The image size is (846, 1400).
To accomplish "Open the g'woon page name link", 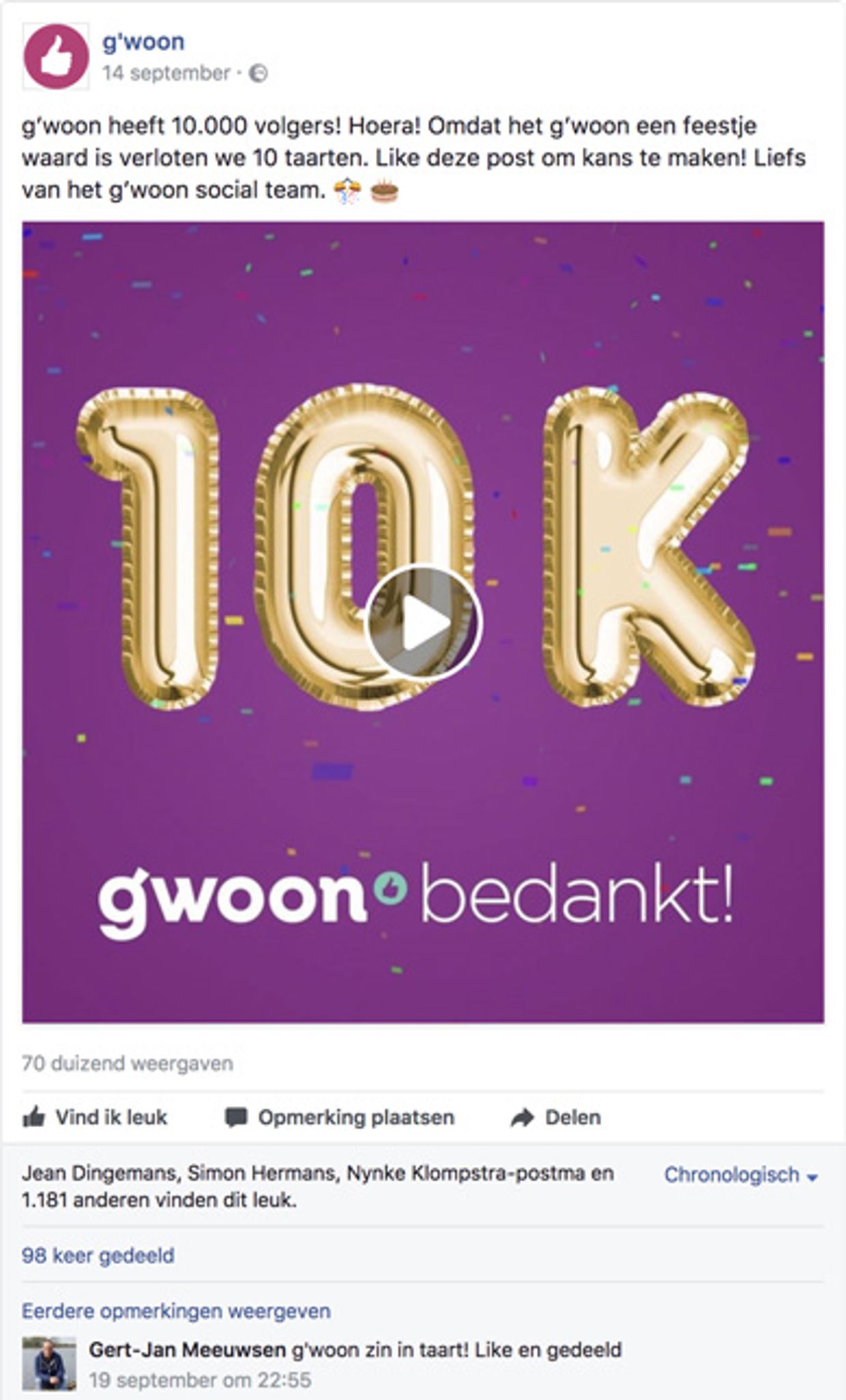I will pyautogui.click(x=143, y=42).
